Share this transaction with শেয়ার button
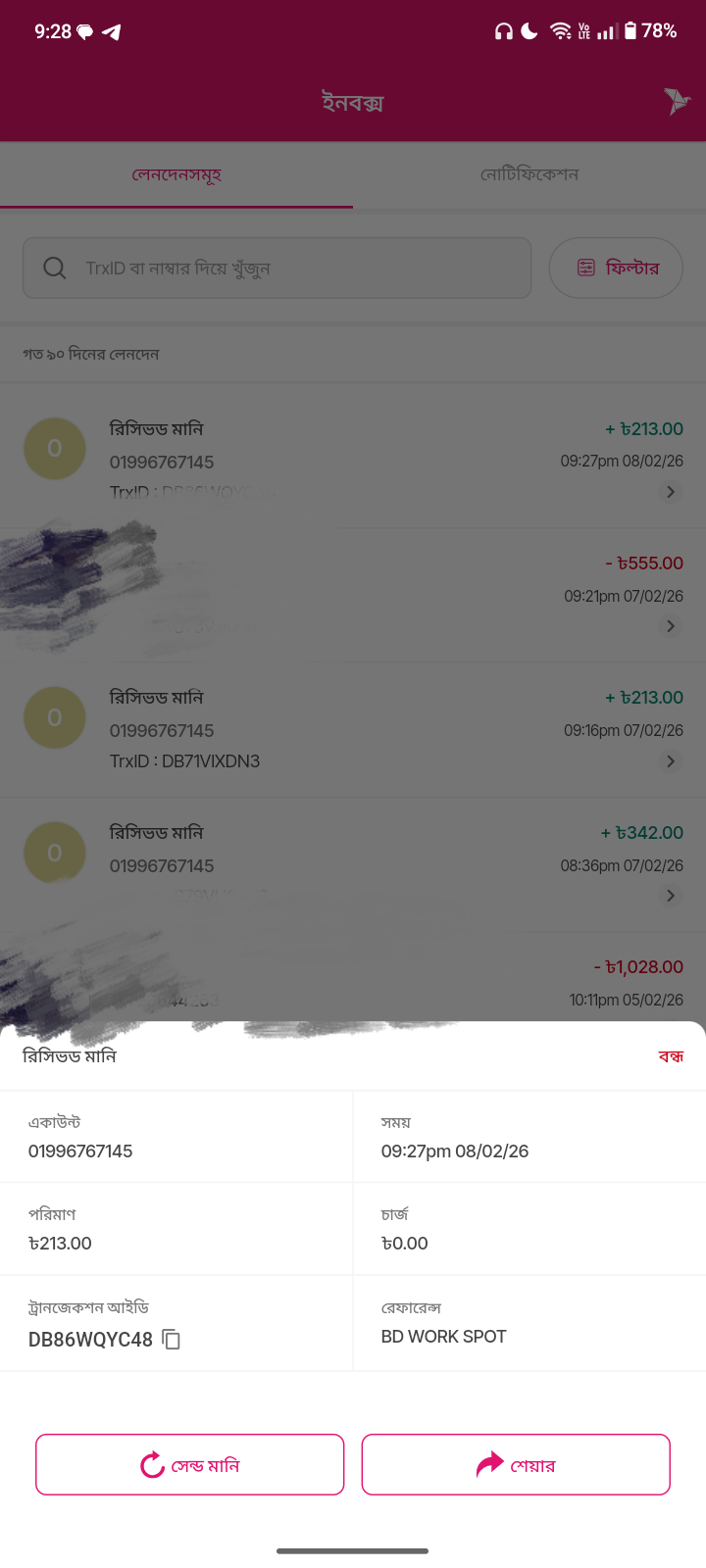Screen dimensions: 706x1568 coord(516,1464)
